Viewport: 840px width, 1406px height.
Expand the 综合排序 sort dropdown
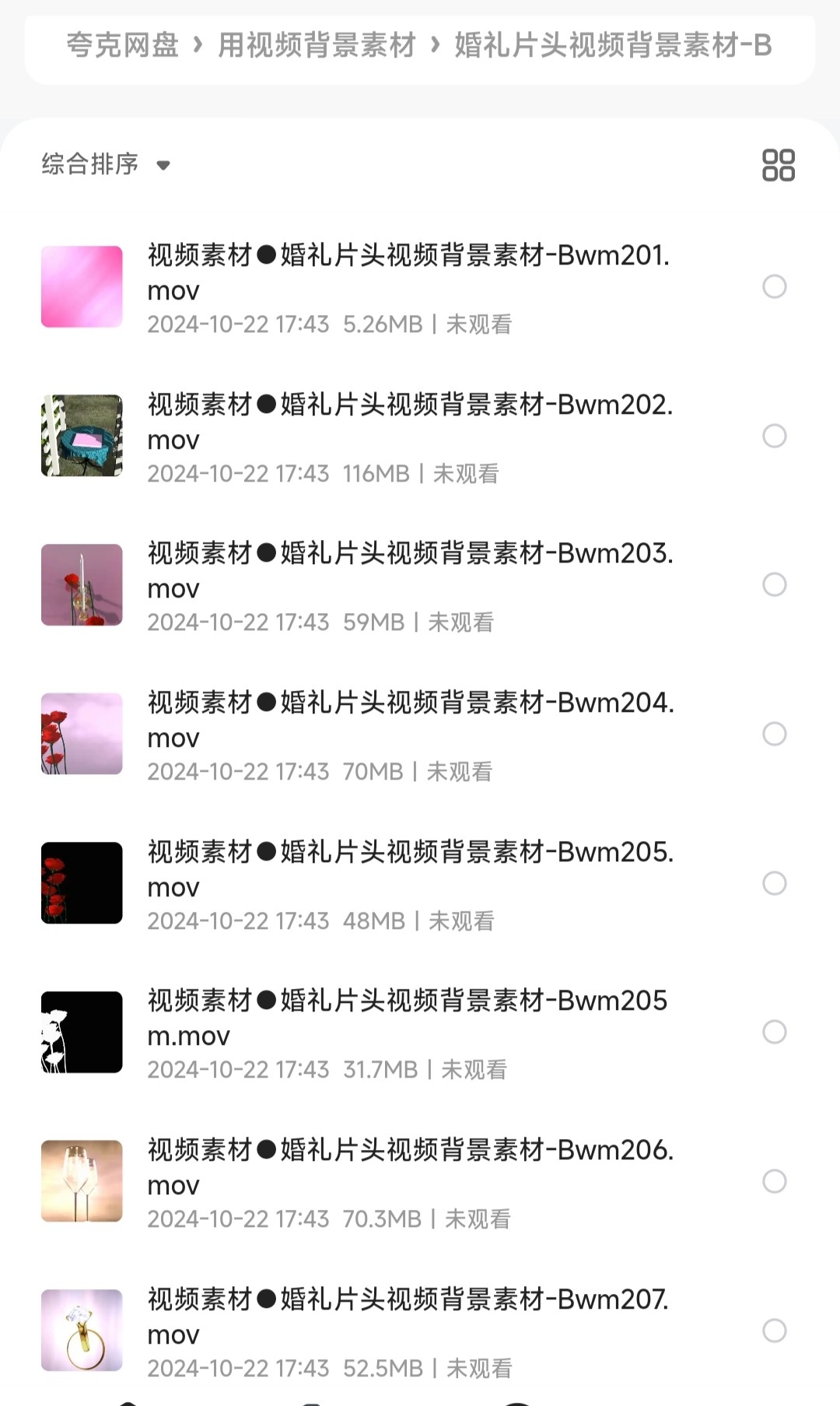pos(106,164)
